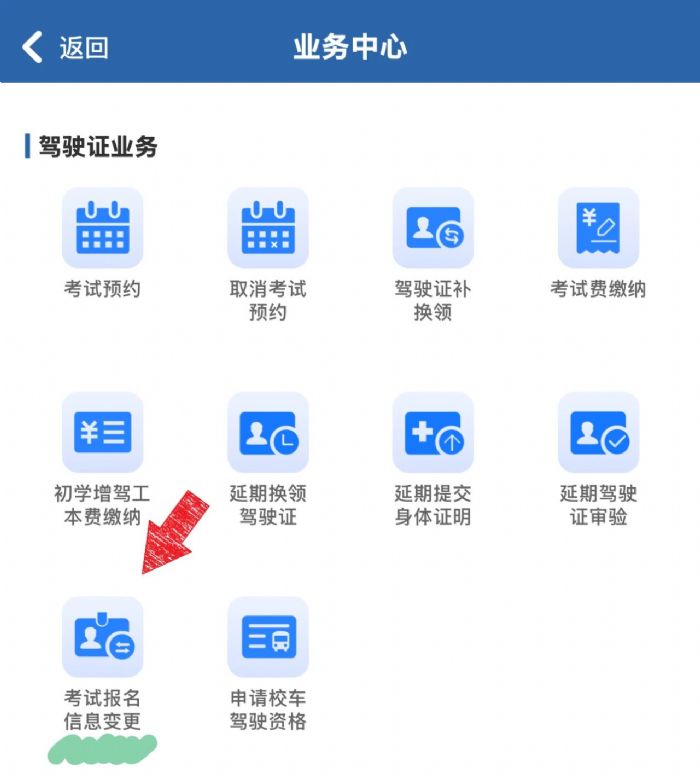
Task: Open 取消考试预约 service
Action: [268, 228]
